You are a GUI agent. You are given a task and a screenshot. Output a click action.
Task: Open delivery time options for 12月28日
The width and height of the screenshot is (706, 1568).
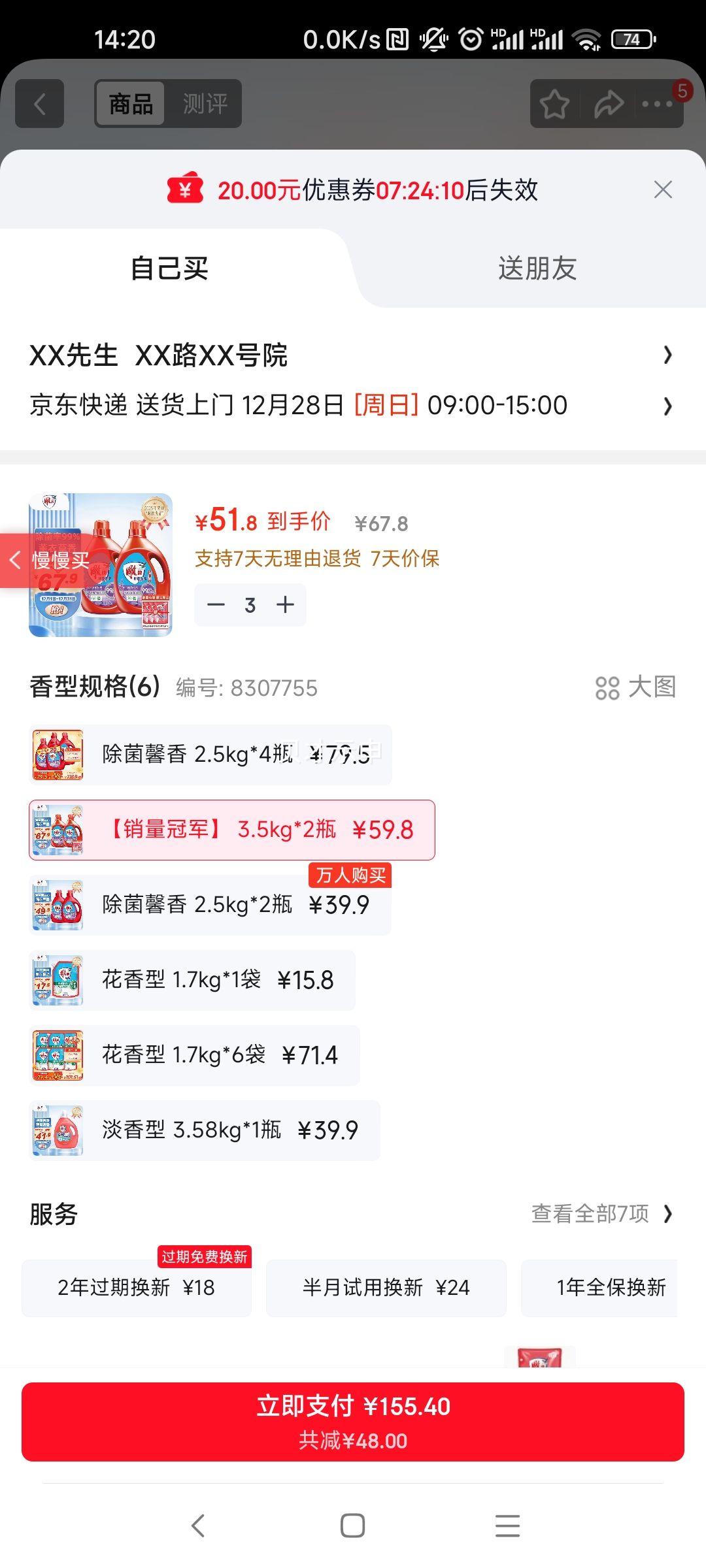pos(353,406)
